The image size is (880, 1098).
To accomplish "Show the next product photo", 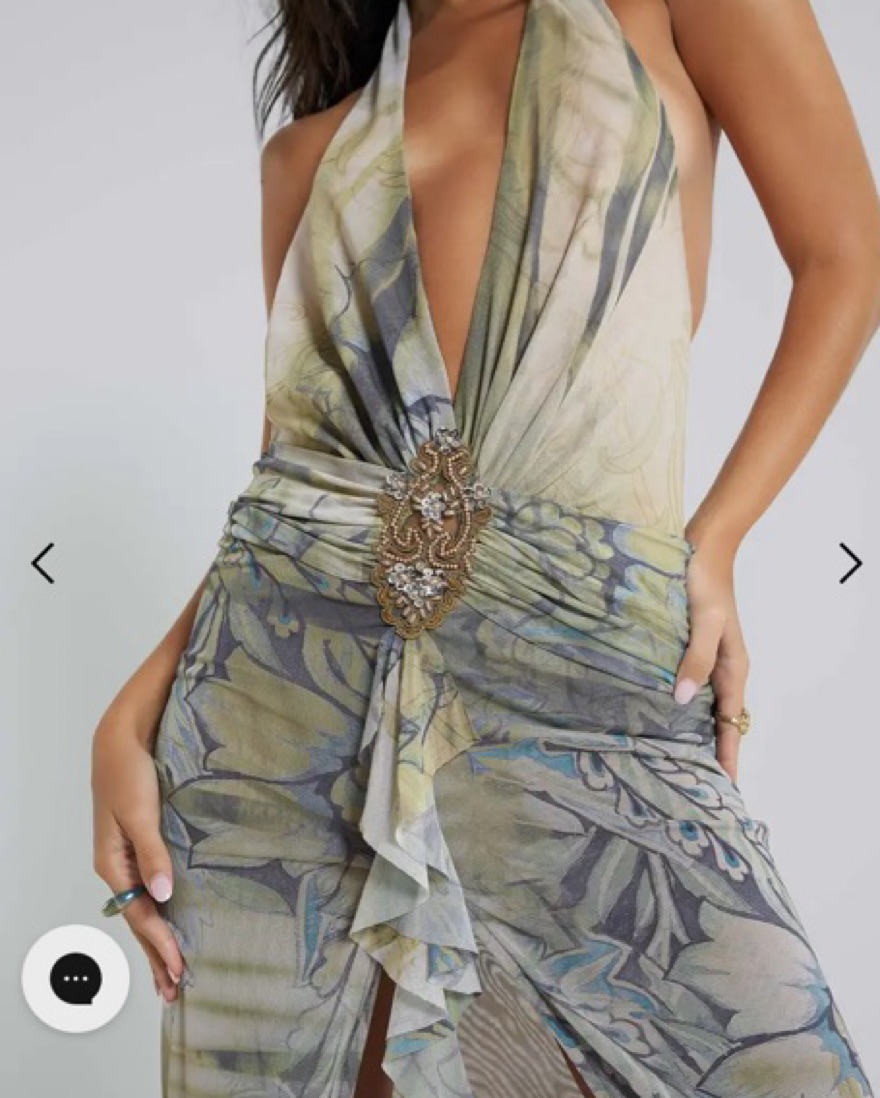I will tap(849, 563).
